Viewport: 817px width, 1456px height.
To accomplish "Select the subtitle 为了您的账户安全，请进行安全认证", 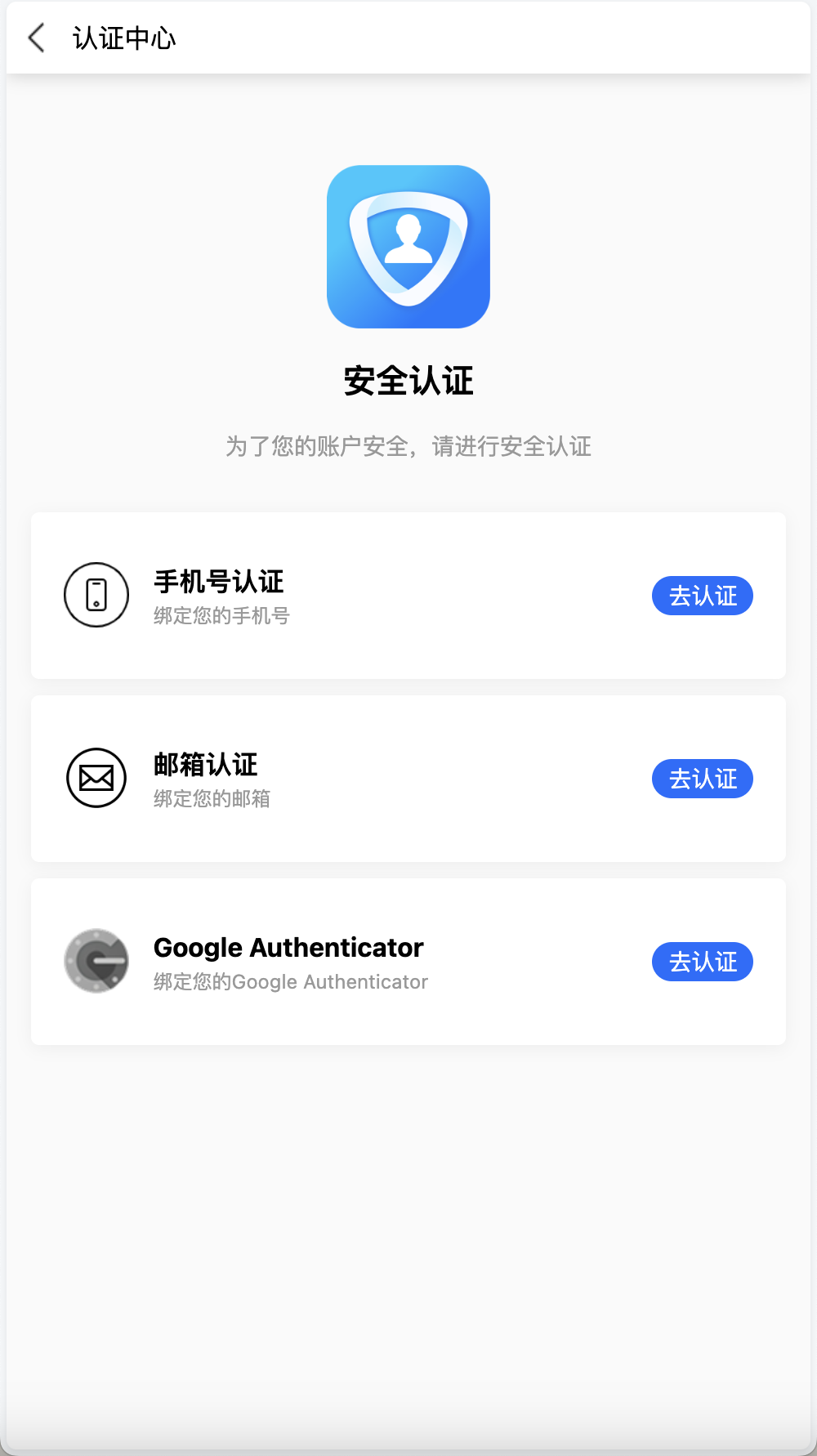I will [x=409, y=447].
